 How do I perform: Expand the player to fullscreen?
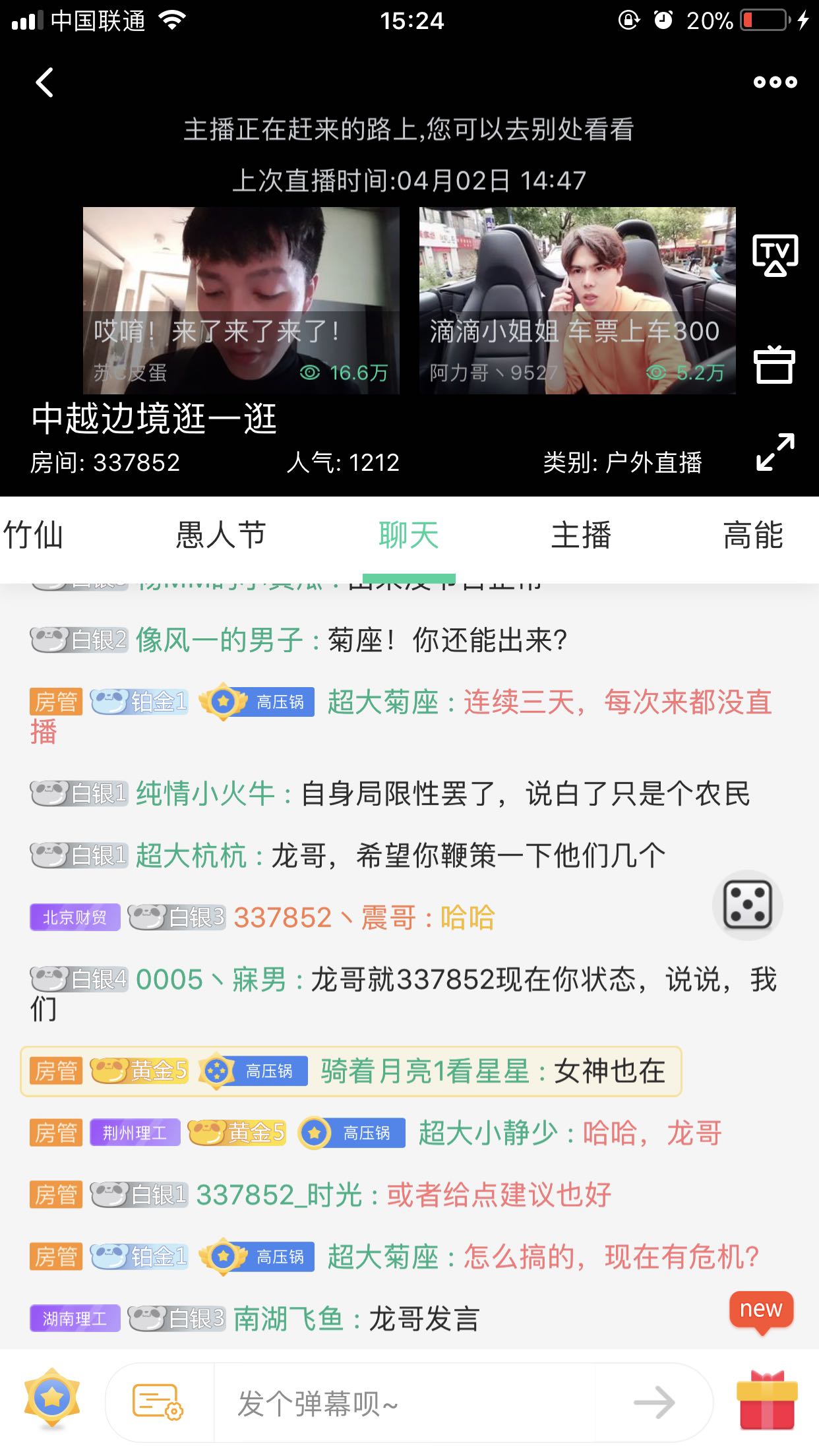(x=775, y=452)
